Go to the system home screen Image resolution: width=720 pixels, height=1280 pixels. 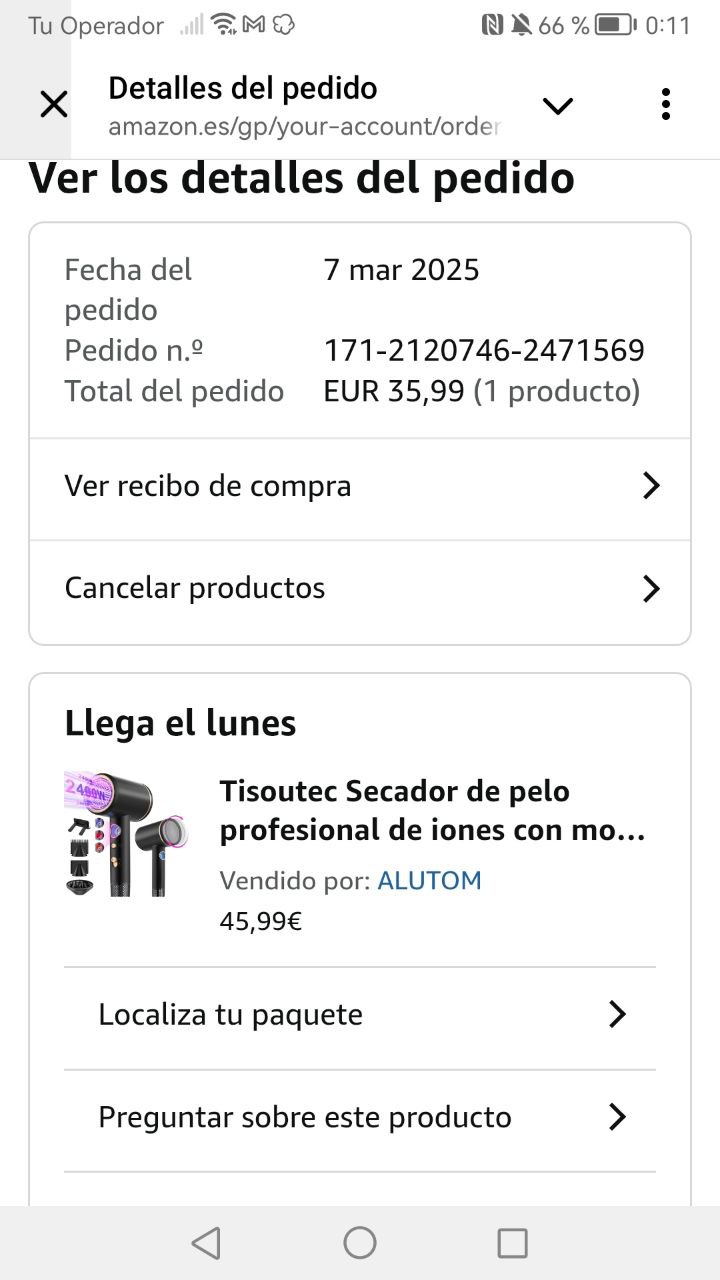tap(360, 1243)
